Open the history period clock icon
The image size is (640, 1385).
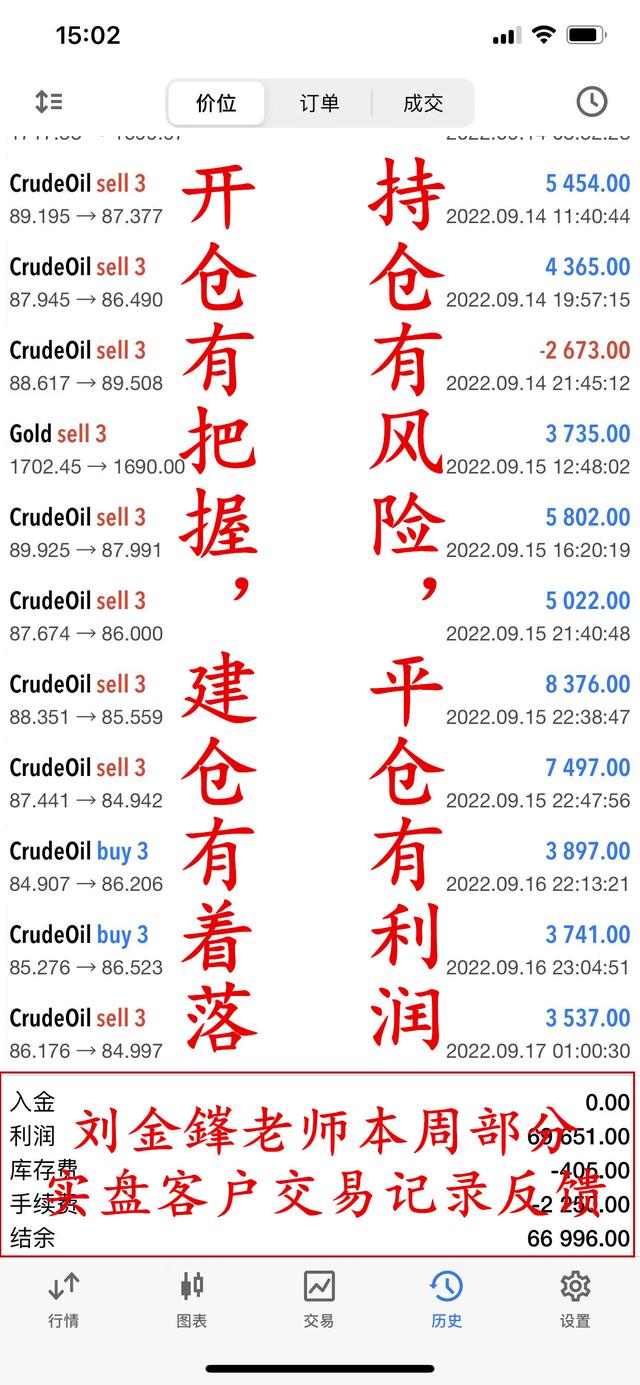(591, 102)
